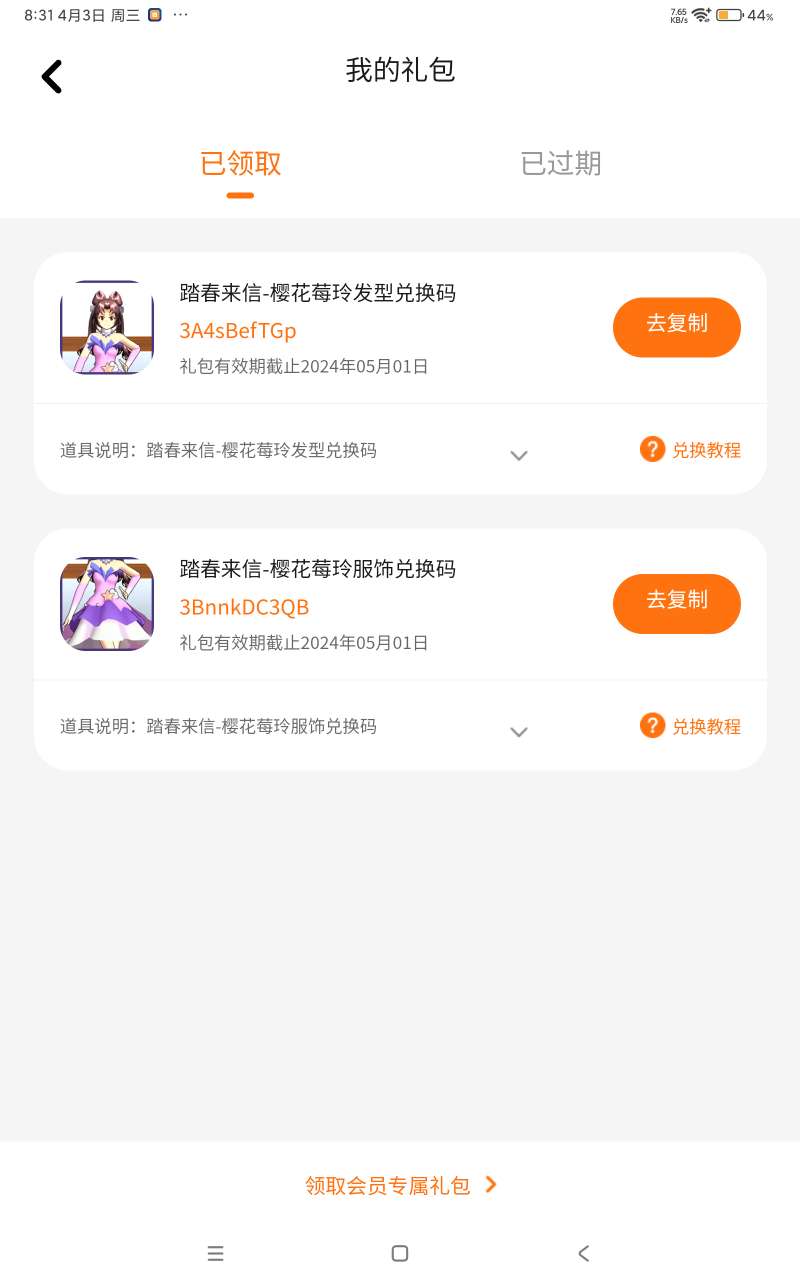Tap the system home button
Viewport: 800px width, 1280px height.
(400, 1253)
